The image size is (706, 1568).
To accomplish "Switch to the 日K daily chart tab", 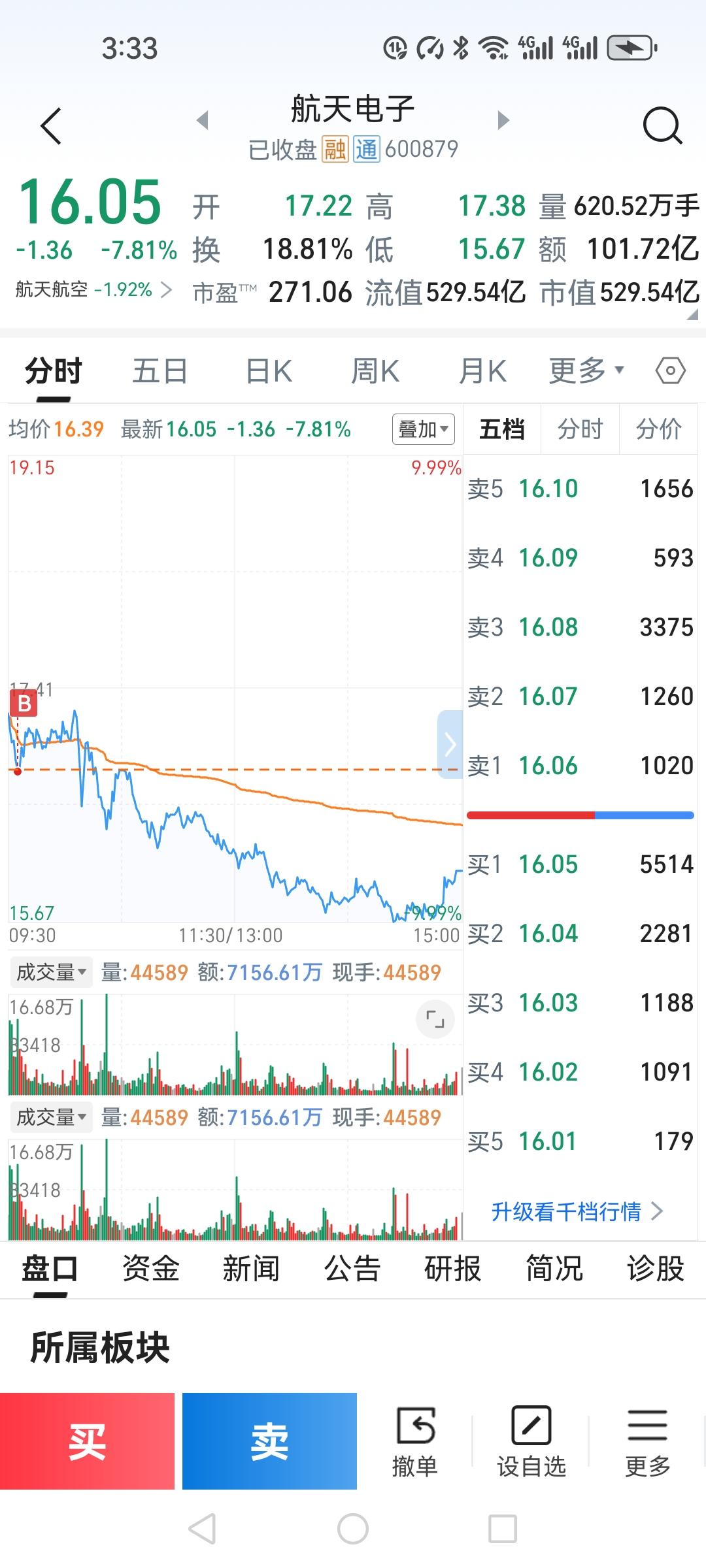I will click(267, 370).
